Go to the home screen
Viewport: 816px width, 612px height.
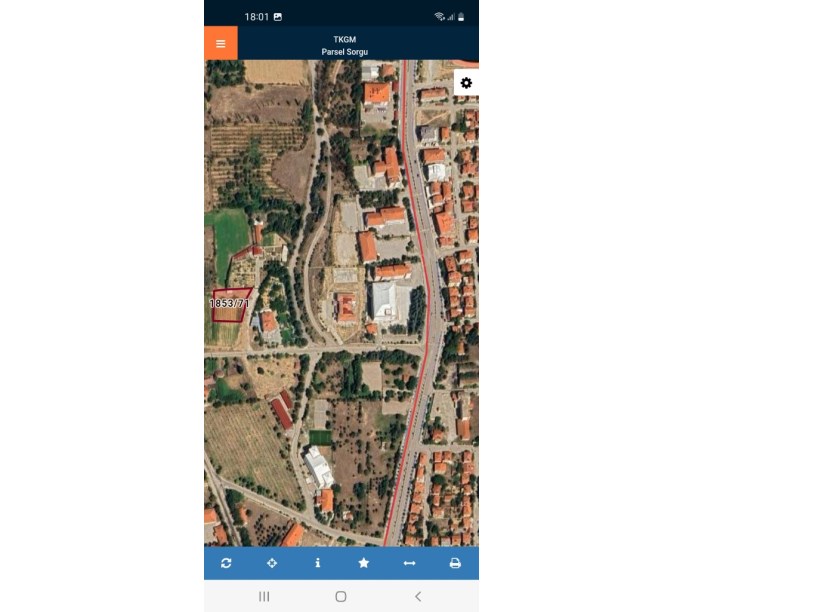point(341,596)
